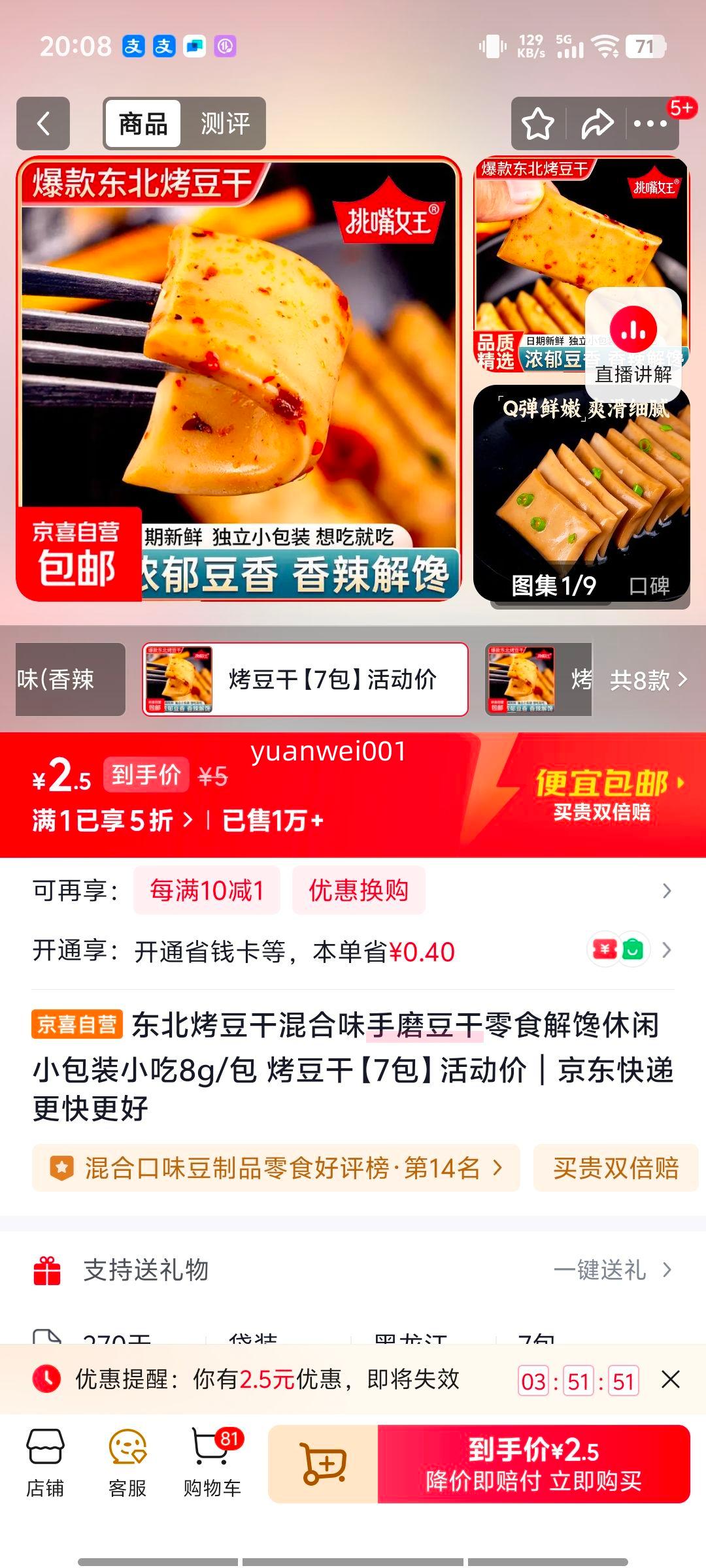This screenshot has width=706, height=1568.
Task: Select the 烤豆干【7包】活动价 variant
Action: click(x=305, y=680)
